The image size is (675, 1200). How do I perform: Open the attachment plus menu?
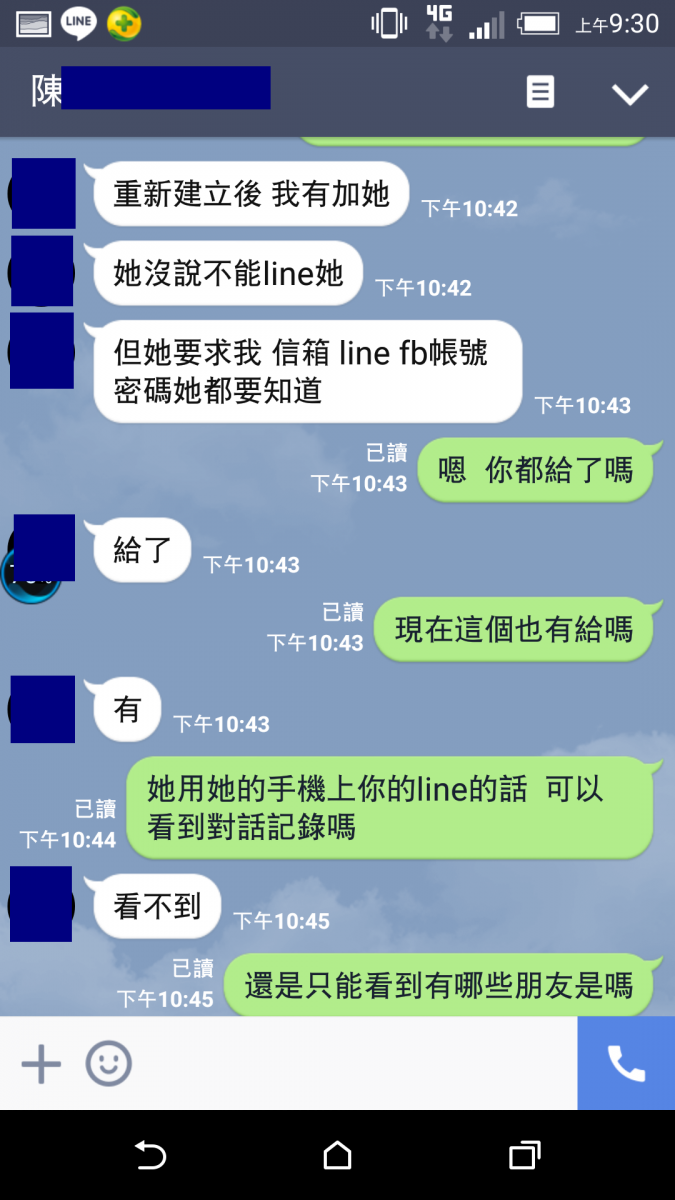pos(41,1063)
